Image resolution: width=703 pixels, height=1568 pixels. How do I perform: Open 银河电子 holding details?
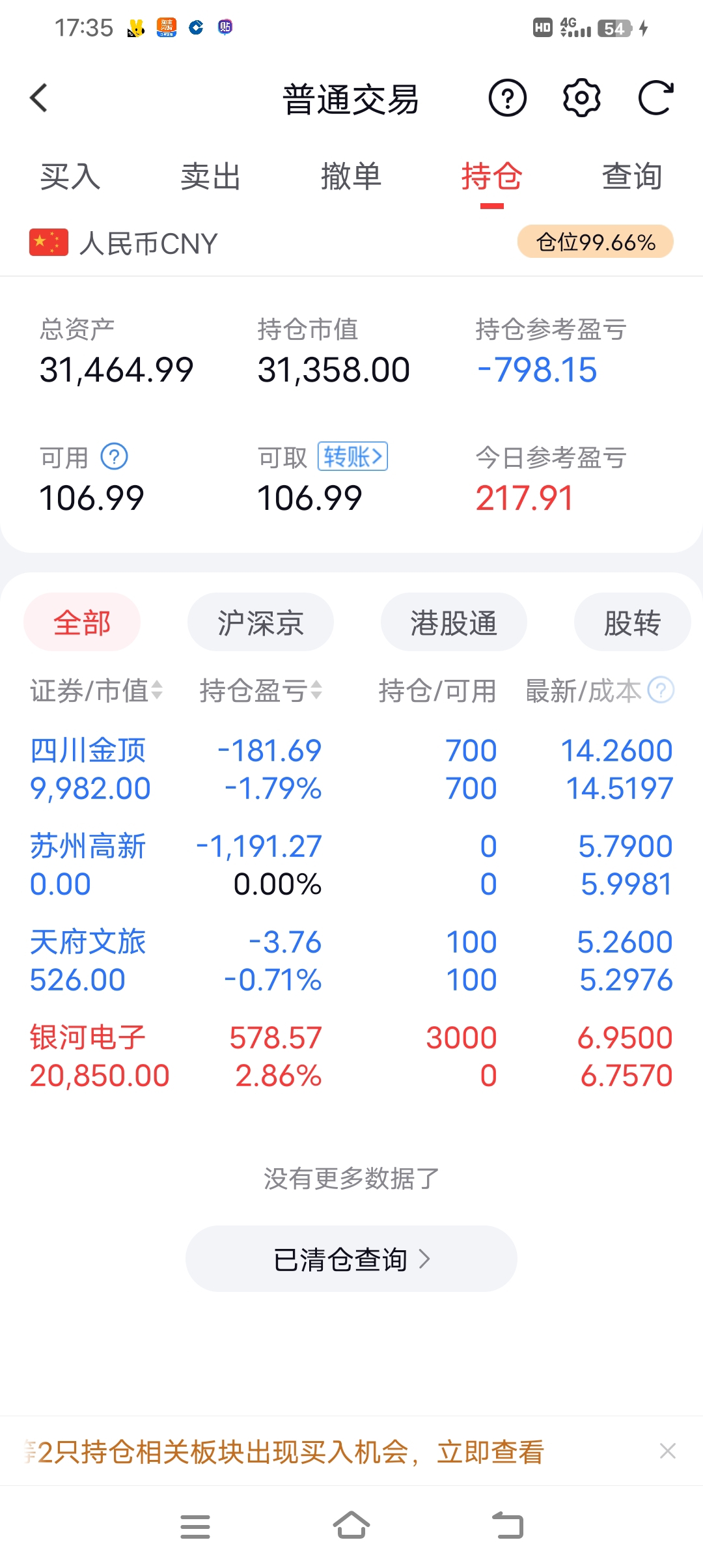point(89,1038)
